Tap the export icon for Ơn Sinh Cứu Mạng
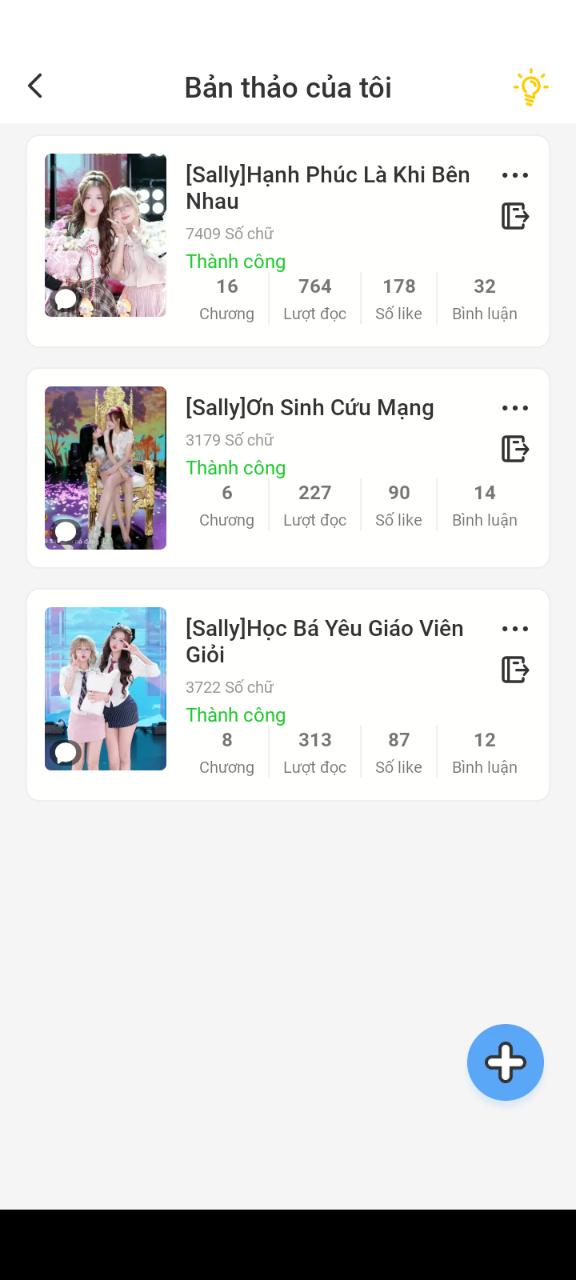 (515, 449)
